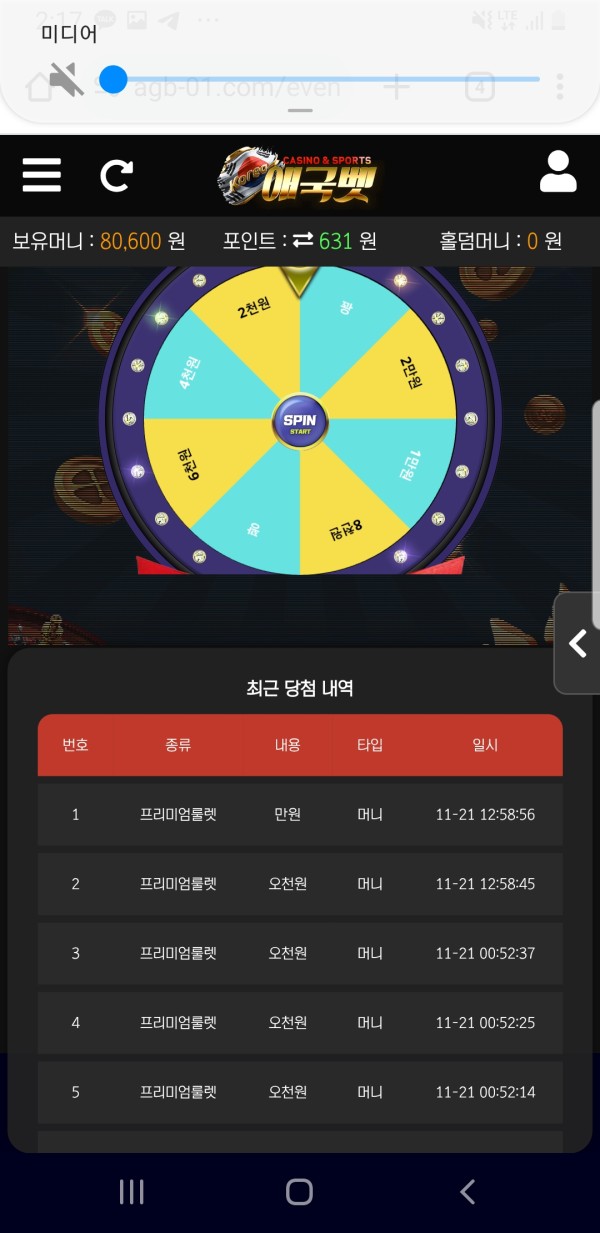Adjust the media volume slider
This screenshot has height=1233, width=600.
pos(114,80)
